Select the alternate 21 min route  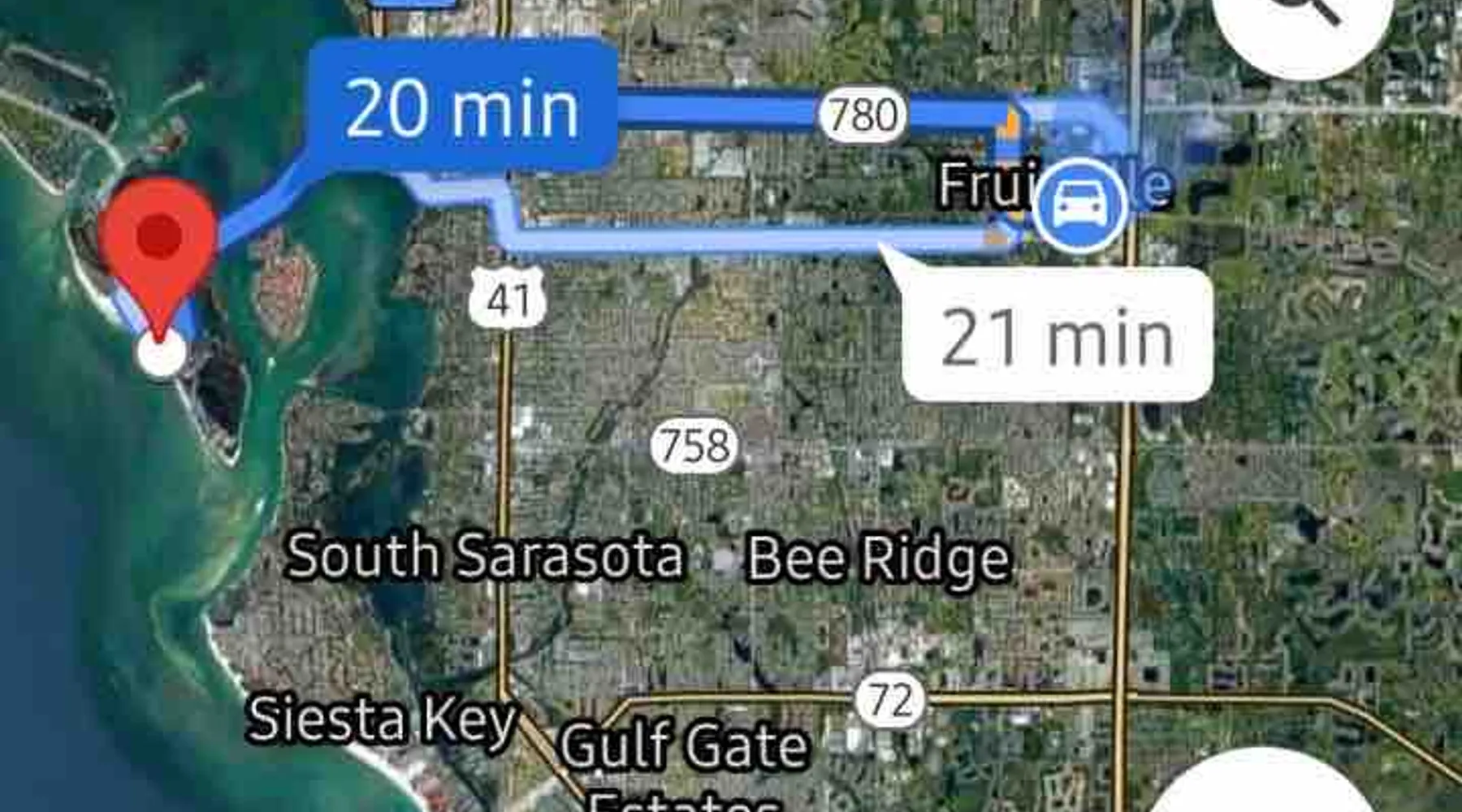point(1056,335)
